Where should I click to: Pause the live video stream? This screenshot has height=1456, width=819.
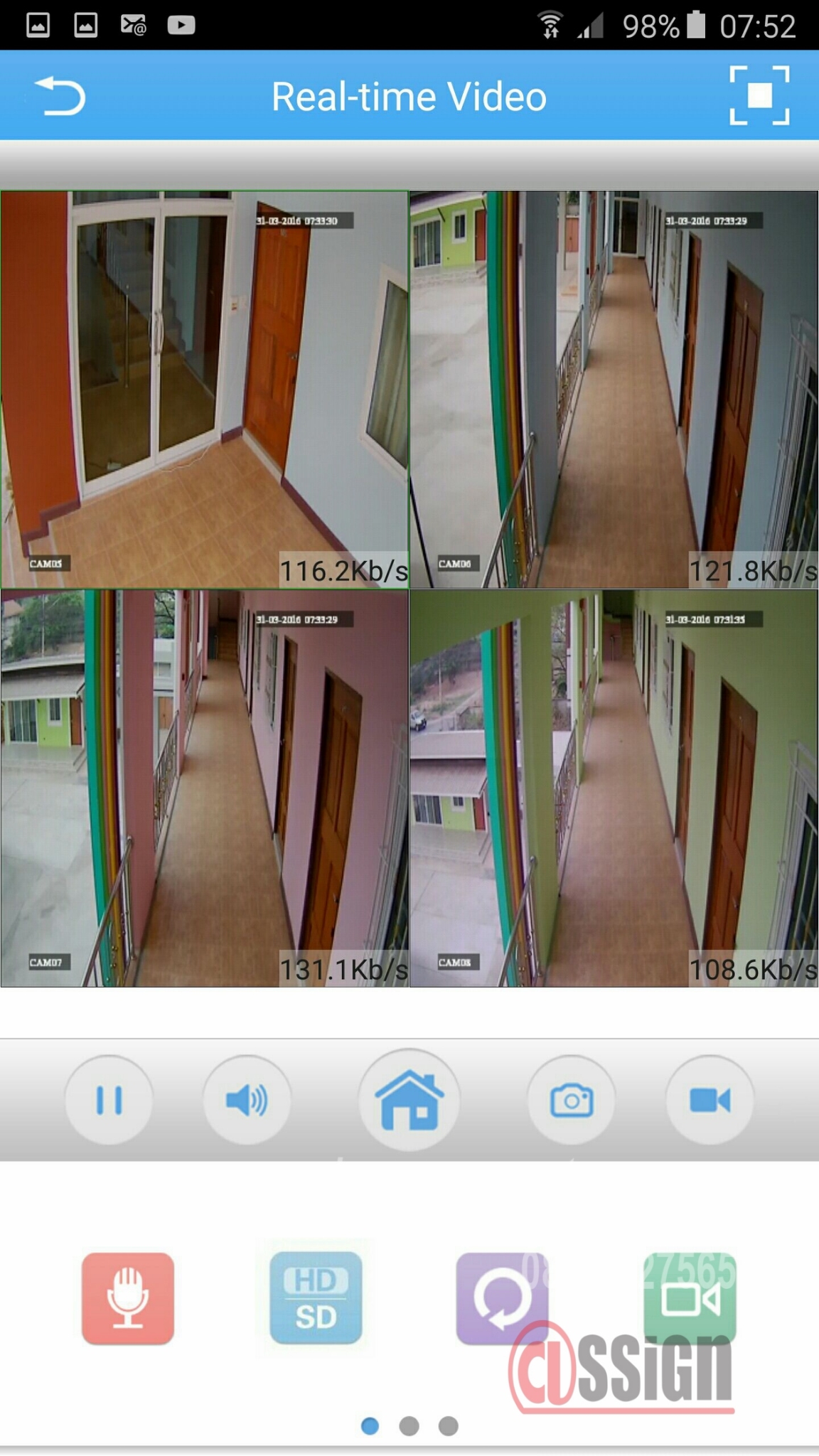109,1100
